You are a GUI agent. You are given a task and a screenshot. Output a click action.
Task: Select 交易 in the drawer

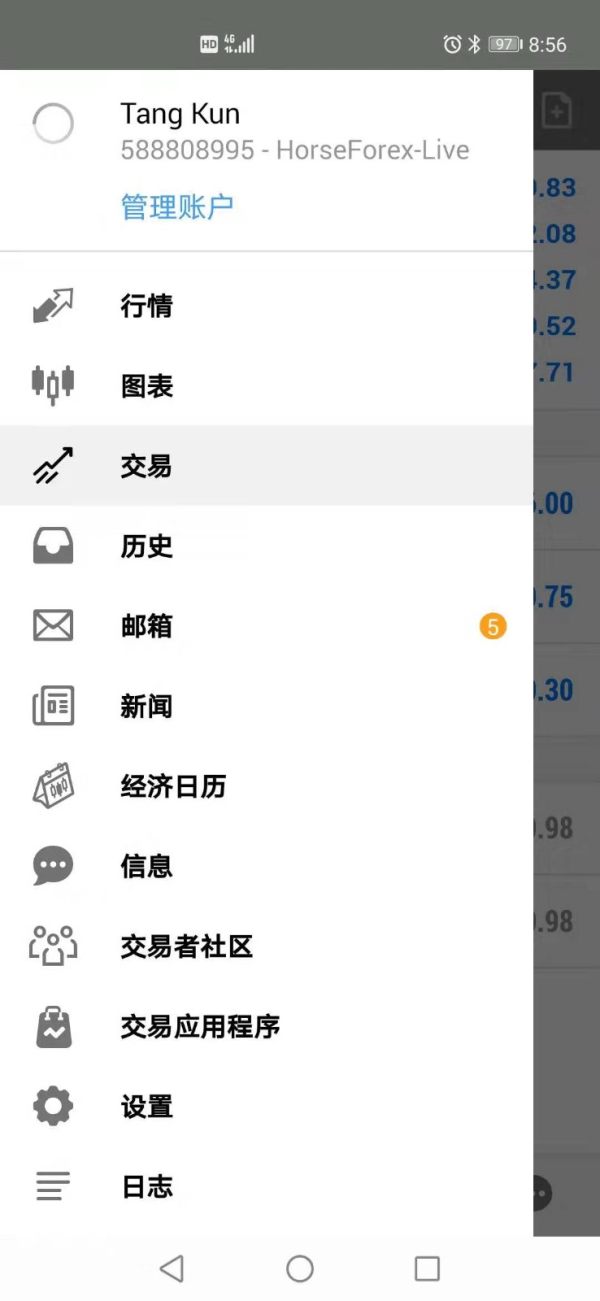pyautogui.click(x=266, y=466)
